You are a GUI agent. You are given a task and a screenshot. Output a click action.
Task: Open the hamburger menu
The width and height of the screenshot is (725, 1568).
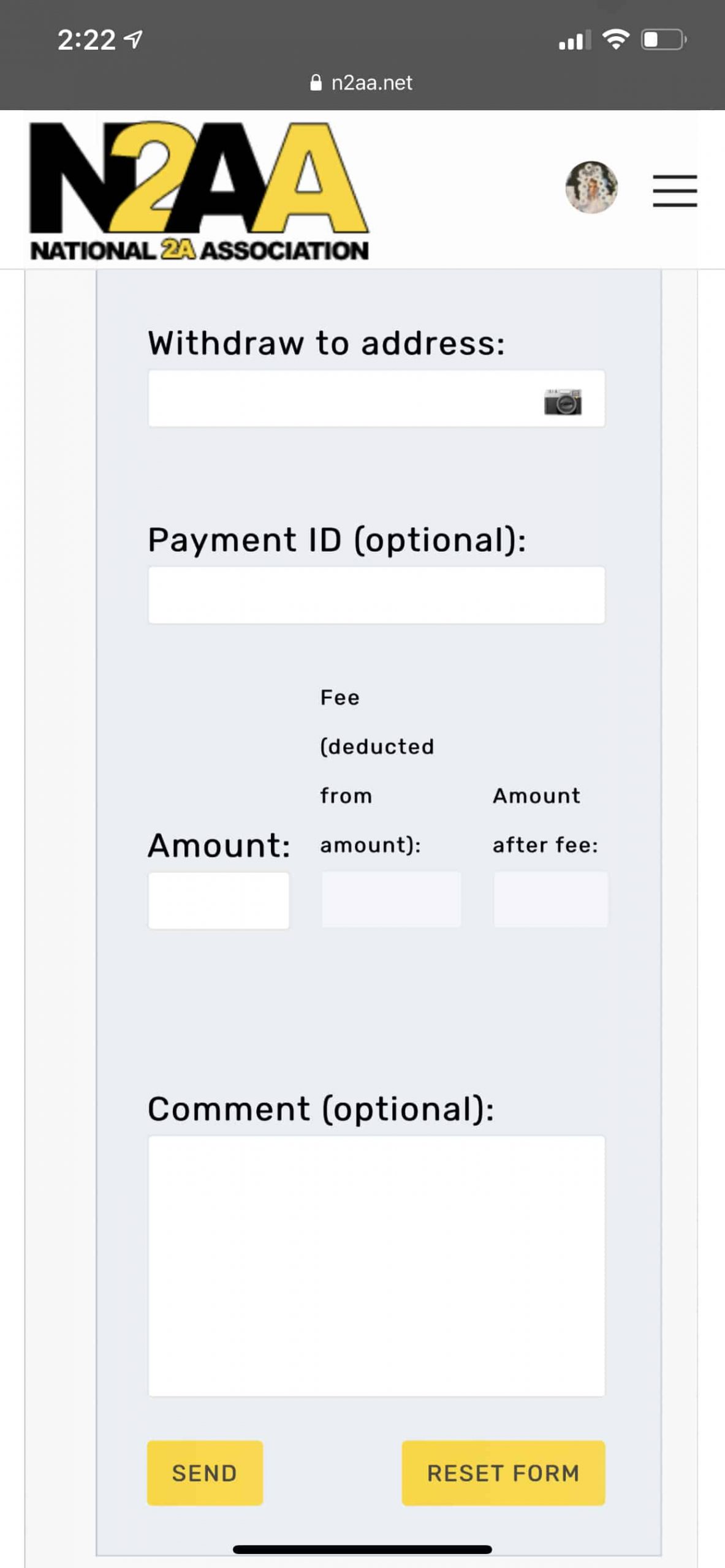(x=674, y=190)
